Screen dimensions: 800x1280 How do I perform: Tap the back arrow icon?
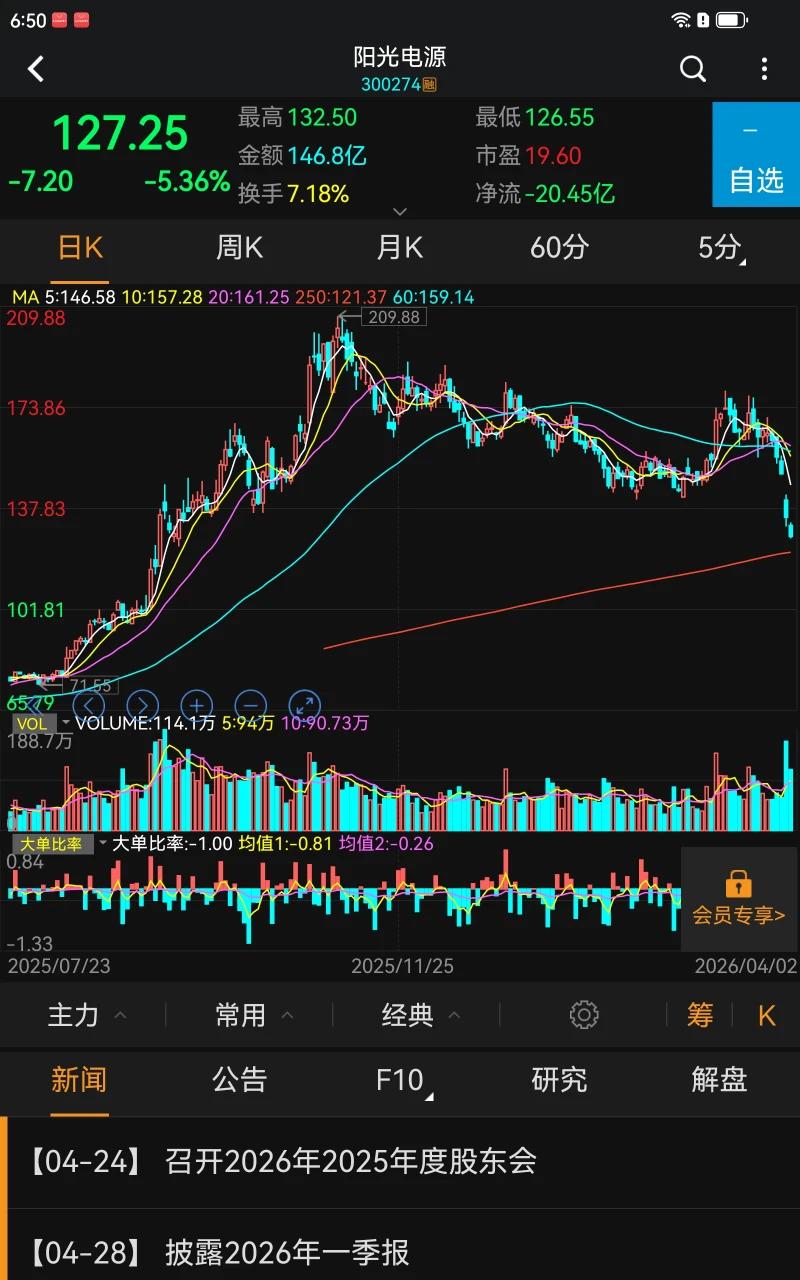click(x=35, y=69)
